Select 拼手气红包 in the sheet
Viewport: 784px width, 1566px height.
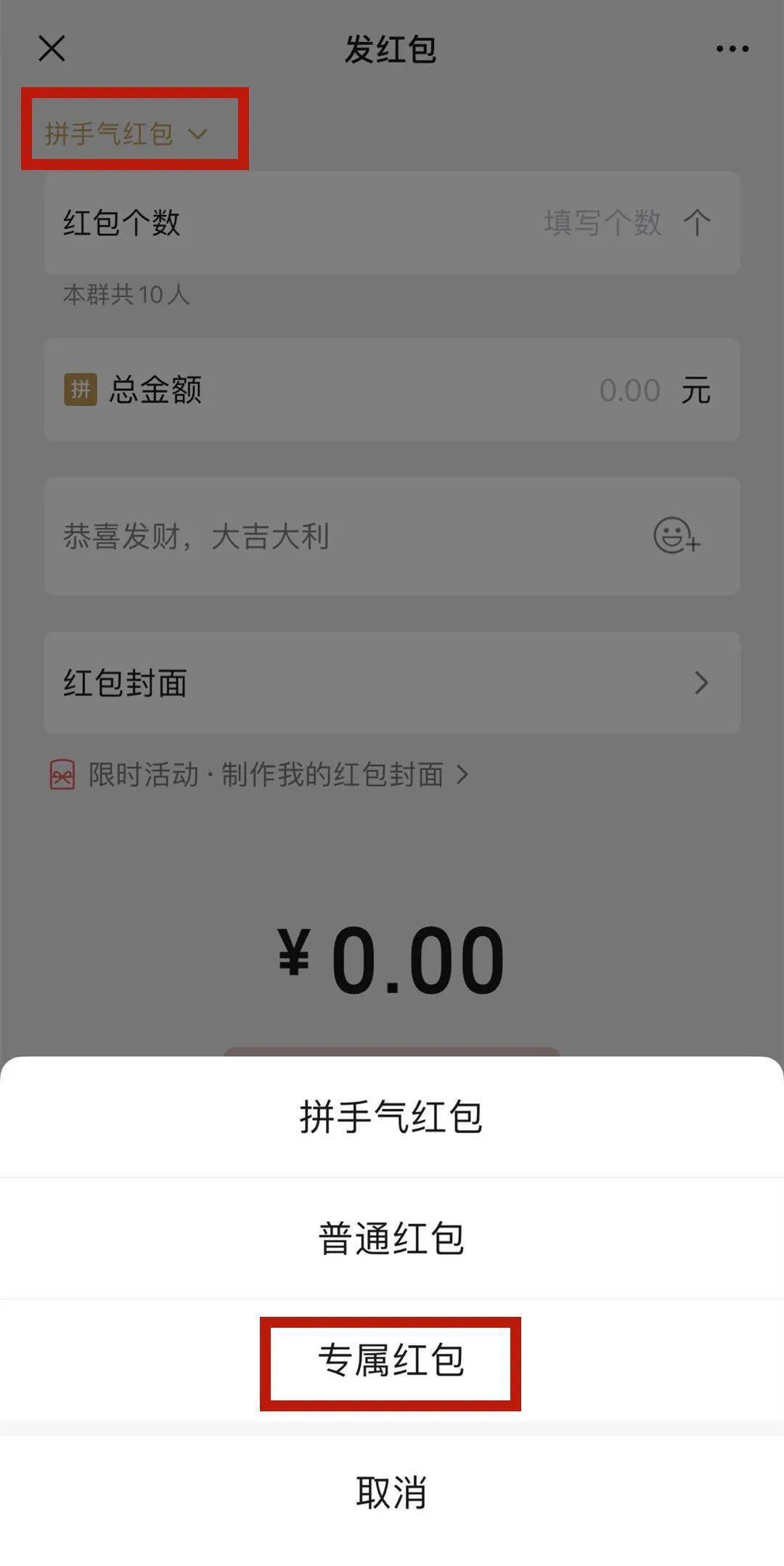click(391, 1117)
